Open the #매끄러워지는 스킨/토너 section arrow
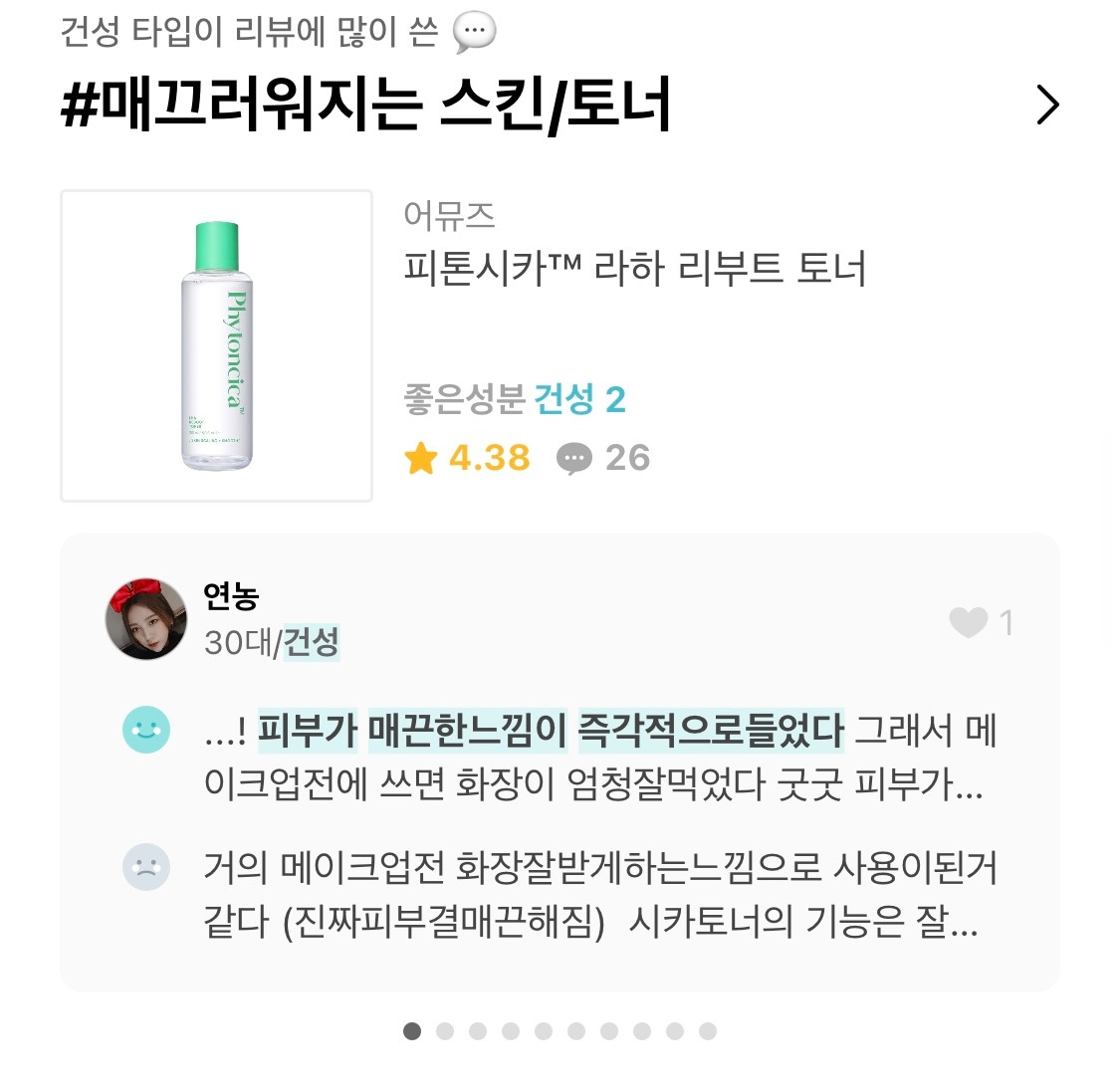 [x=1047, y=105]
